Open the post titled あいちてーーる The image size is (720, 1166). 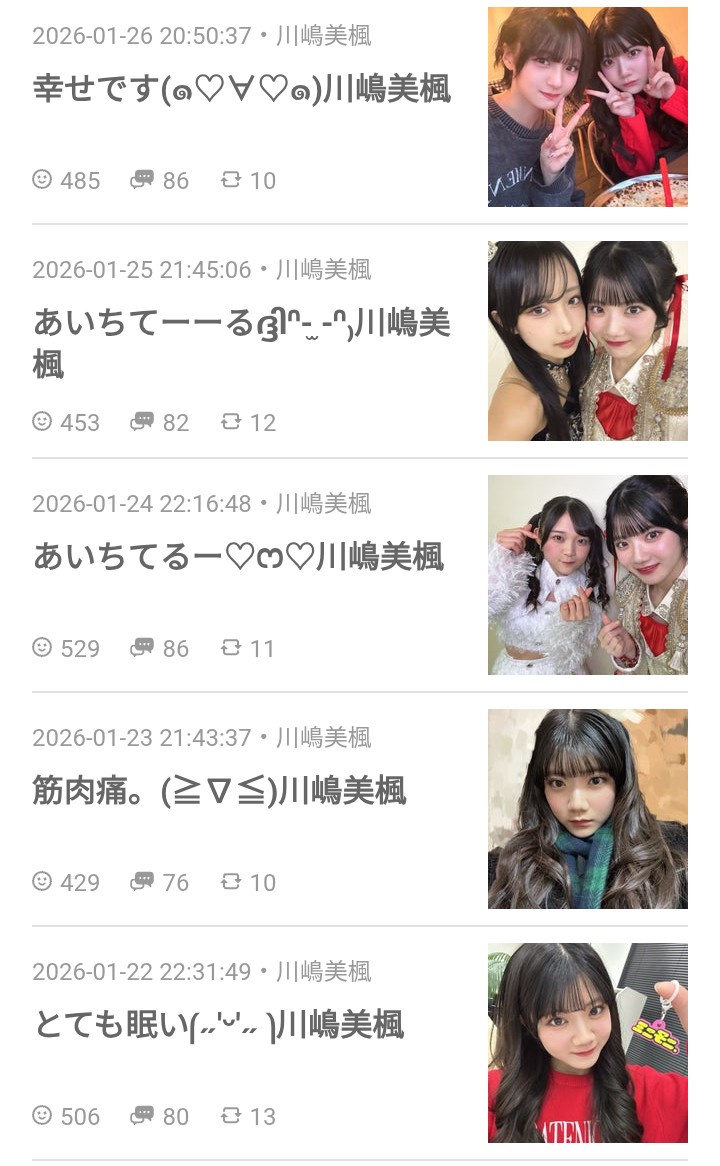[242, 343]
